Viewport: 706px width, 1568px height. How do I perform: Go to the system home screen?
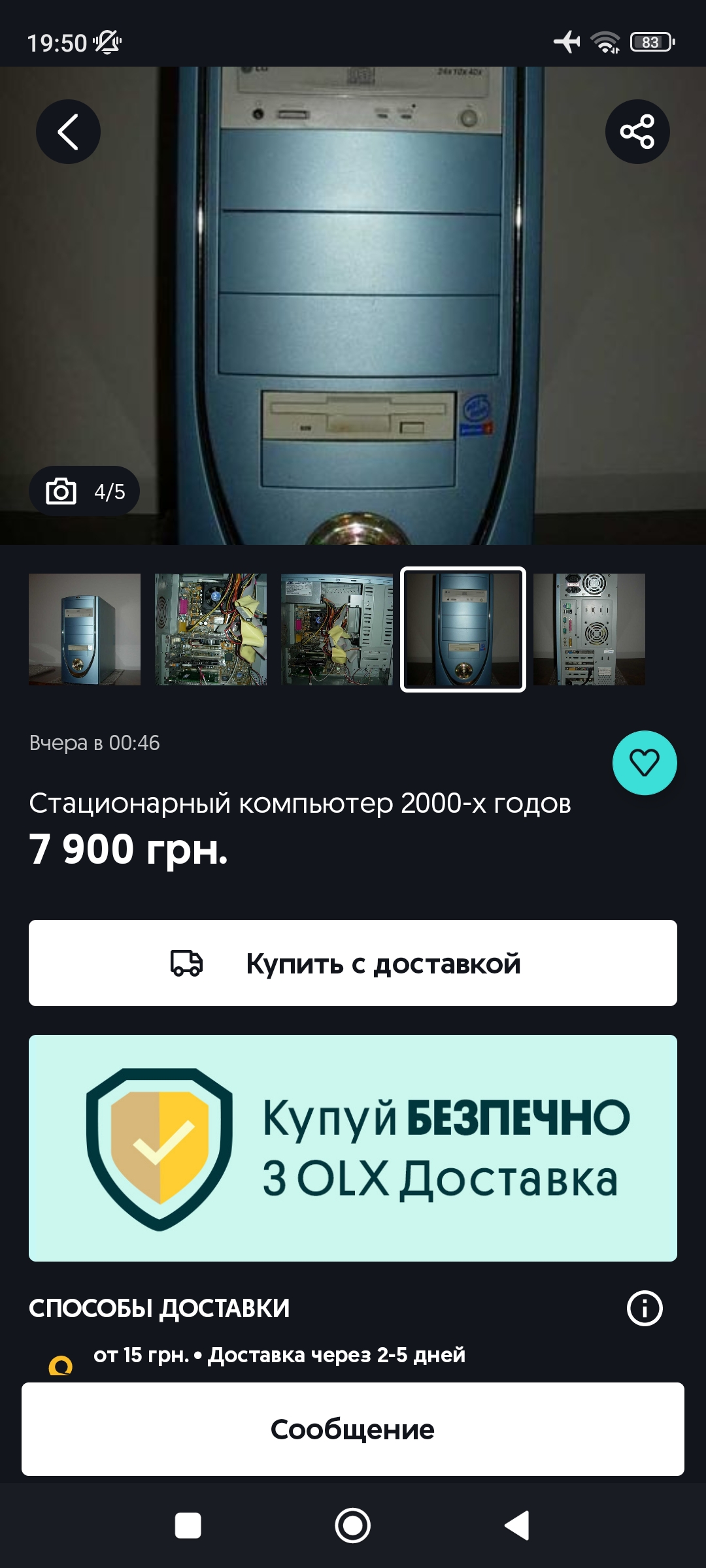pos(353,1526)
